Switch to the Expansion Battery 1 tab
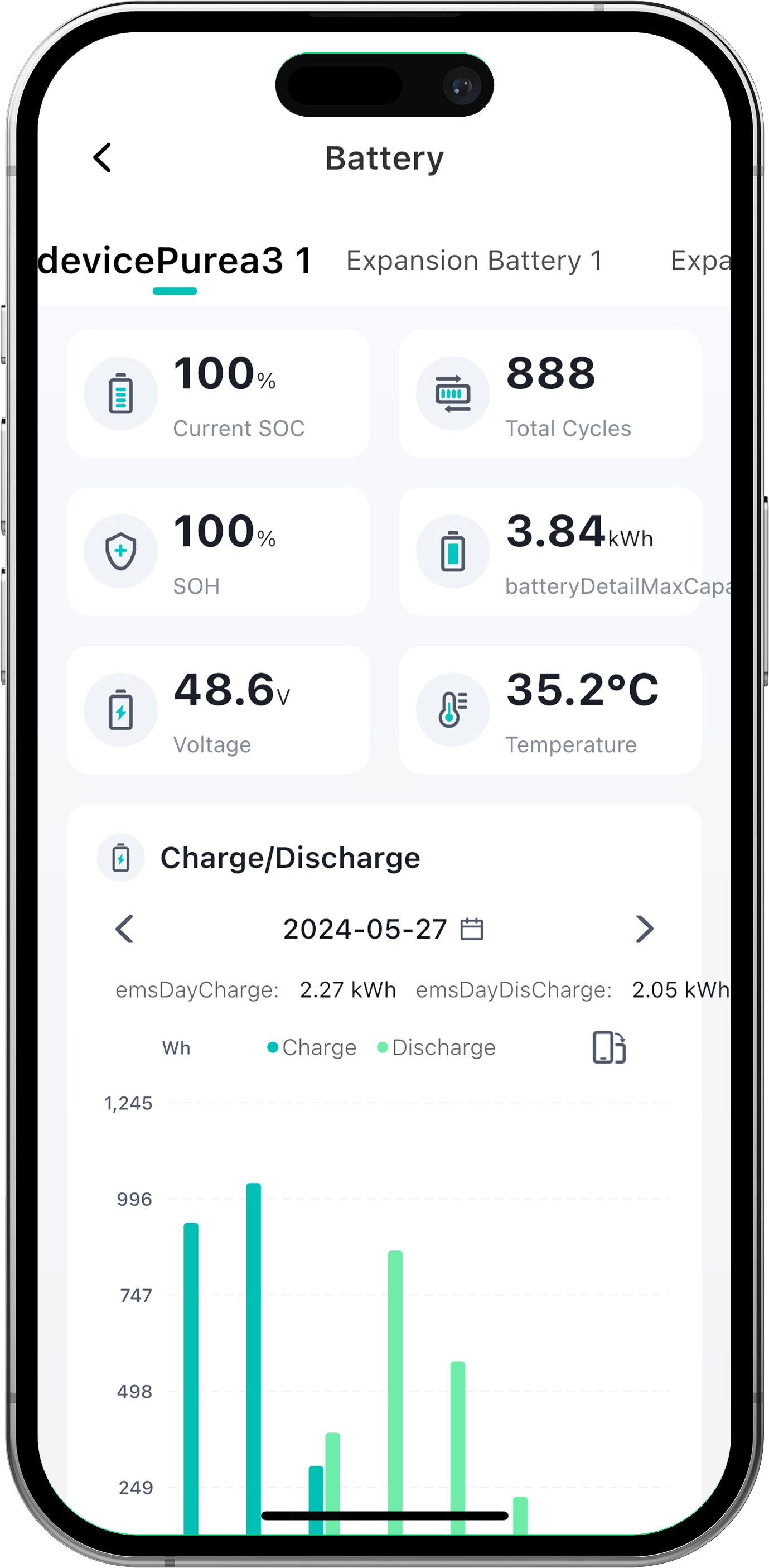769x1568 pixels. click(474, 261)
